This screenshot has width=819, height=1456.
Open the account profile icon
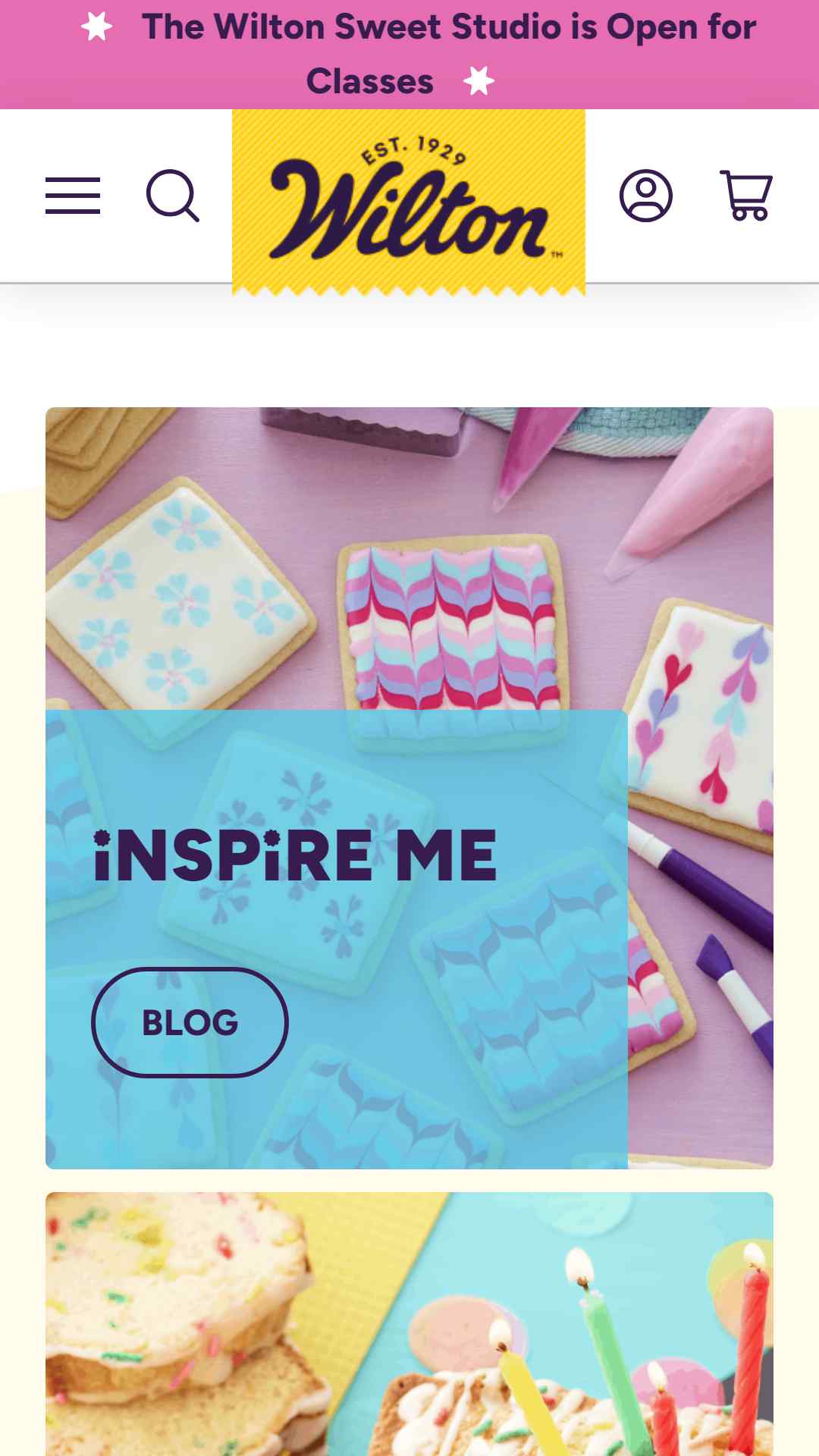click(646, 196)
